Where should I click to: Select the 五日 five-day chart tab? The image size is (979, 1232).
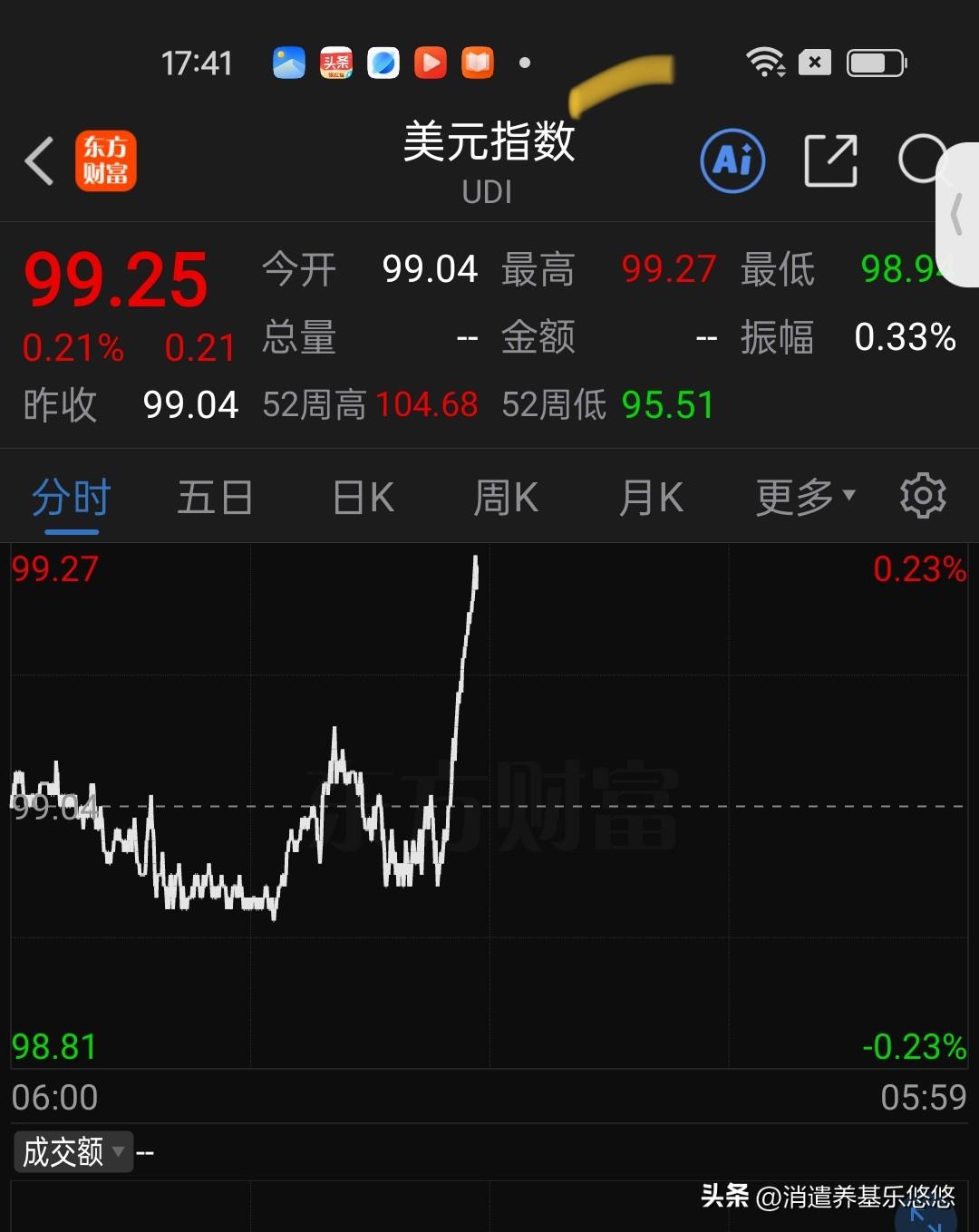[x=215, y=497]
